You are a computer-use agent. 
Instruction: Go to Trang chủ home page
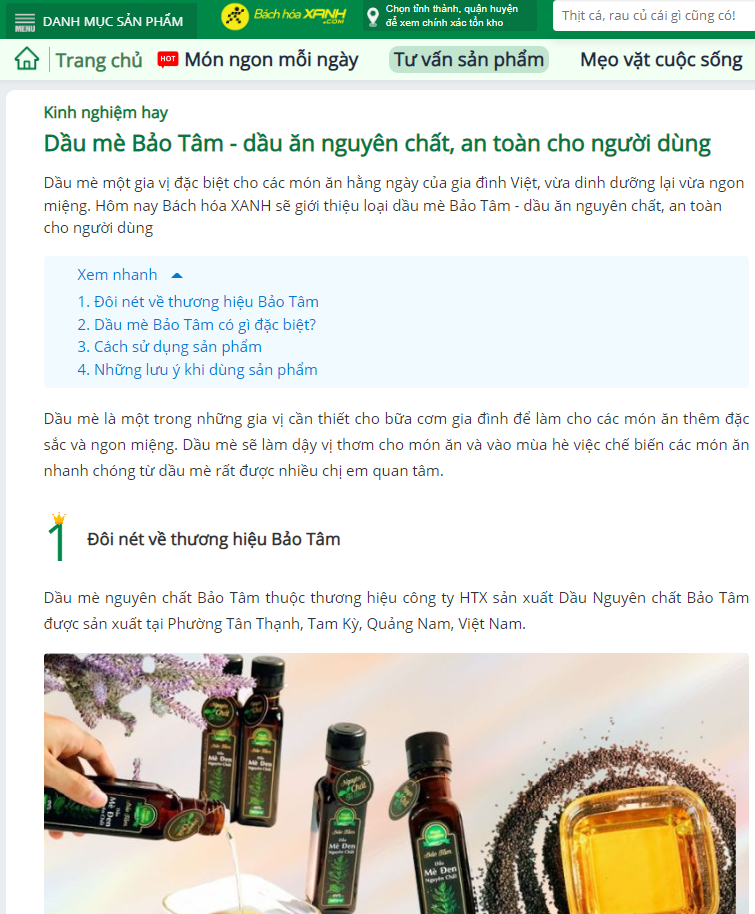coord(79,60)
